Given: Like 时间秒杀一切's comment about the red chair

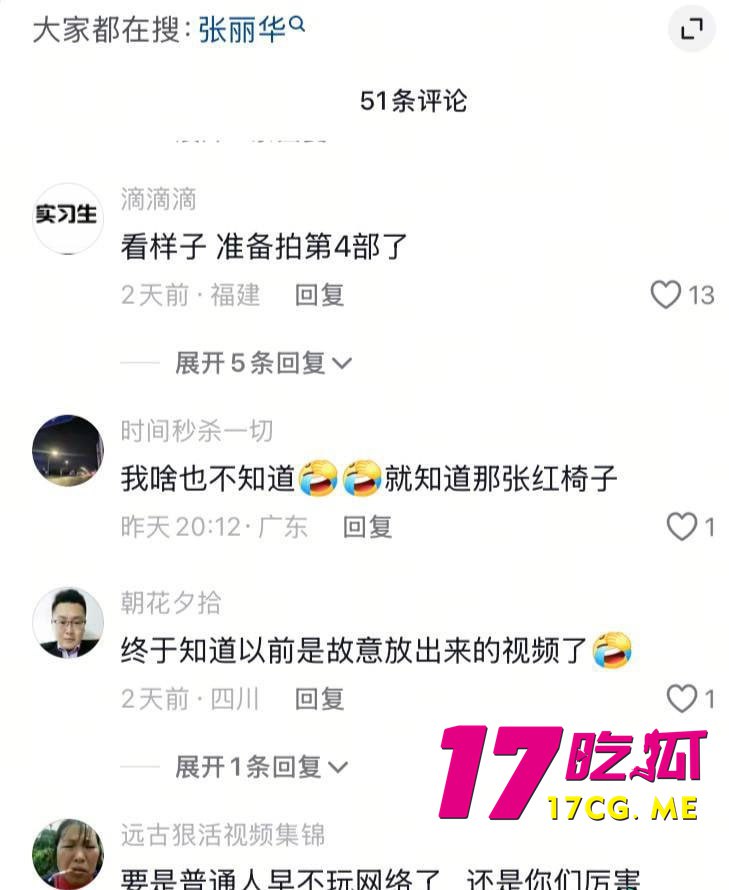Looking at the screenshot, I should pos(682,527).
